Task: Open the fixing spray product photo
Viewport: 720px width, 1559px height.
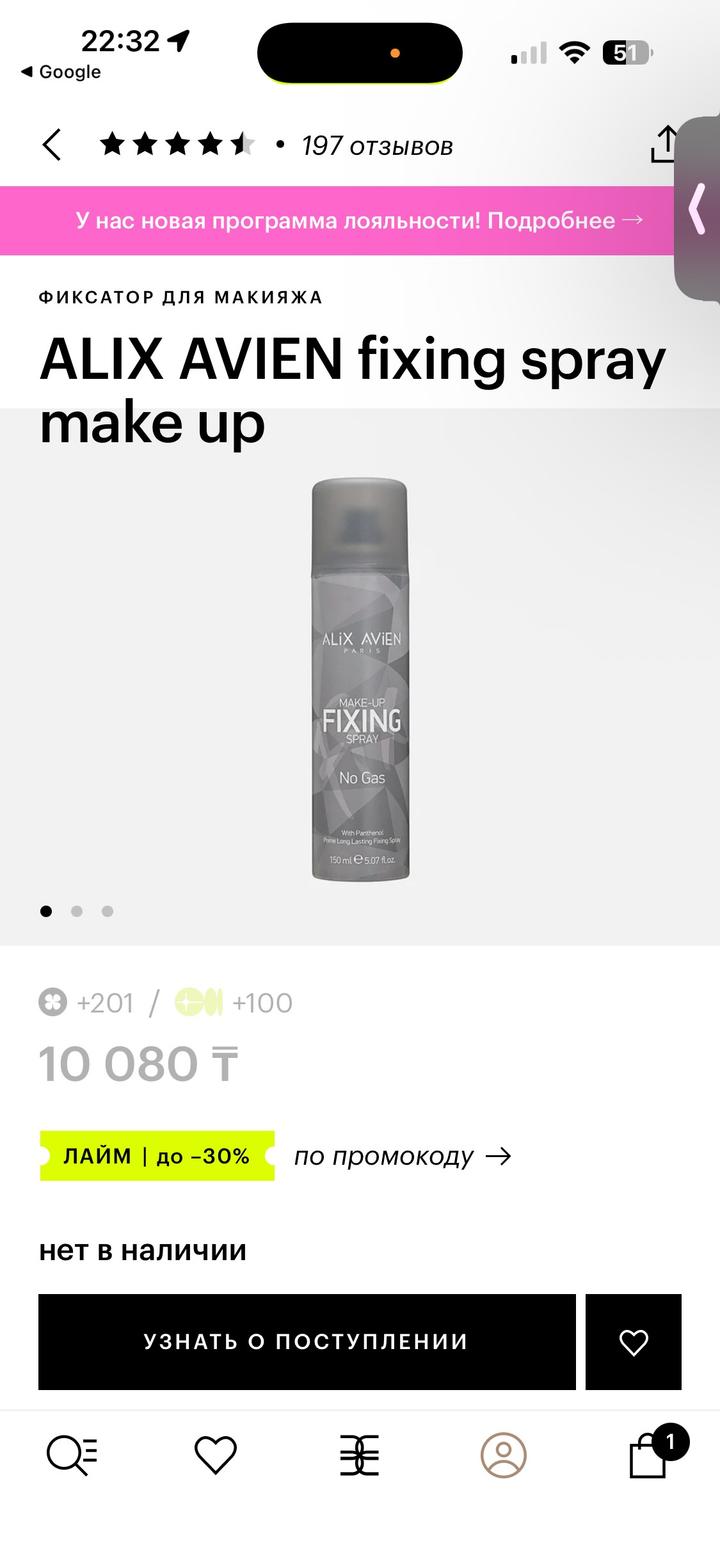Action: tap(360, 680)
